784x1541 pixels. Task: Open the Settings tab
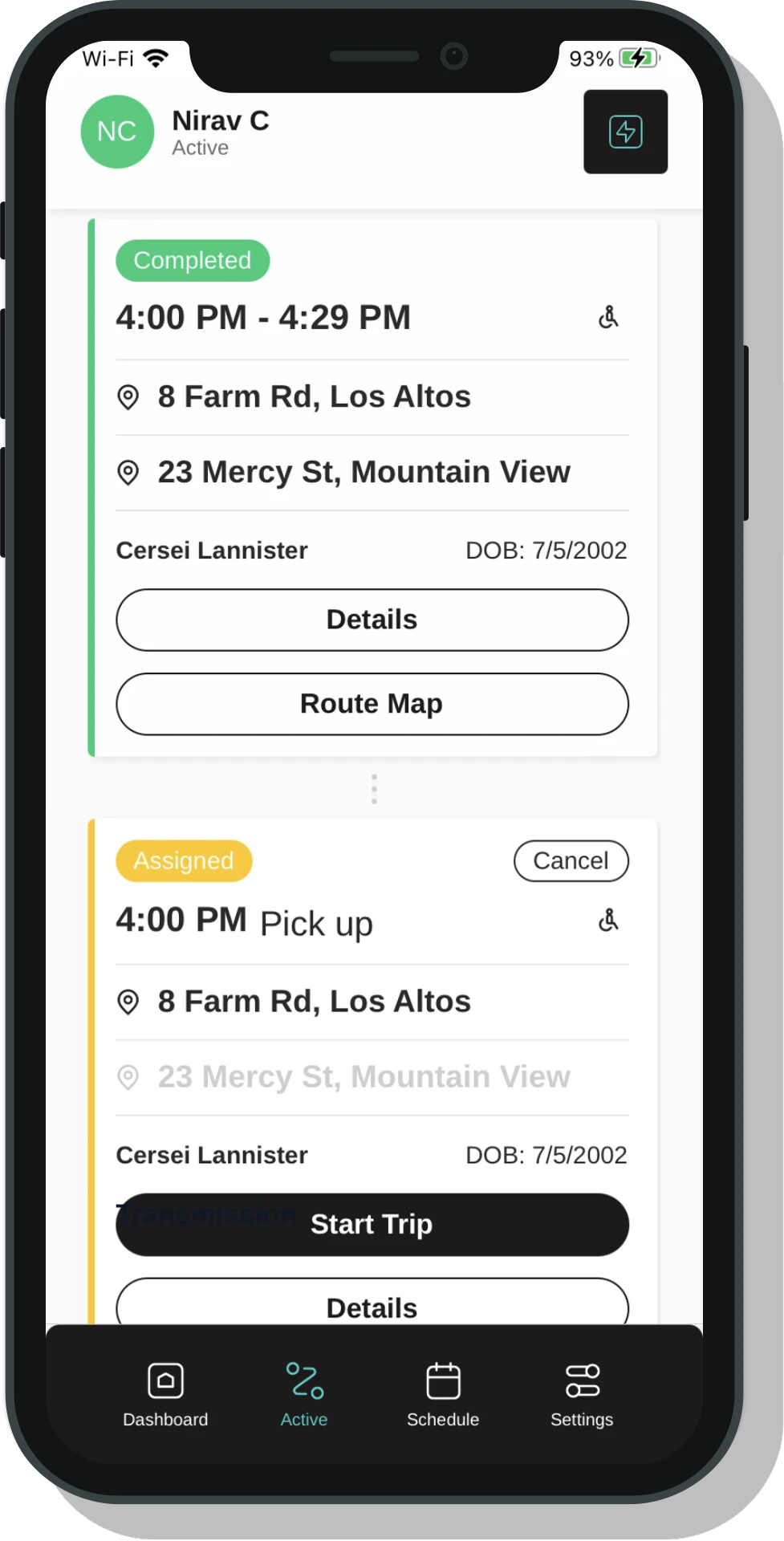pyautogui.click(x=582, y=1395)
